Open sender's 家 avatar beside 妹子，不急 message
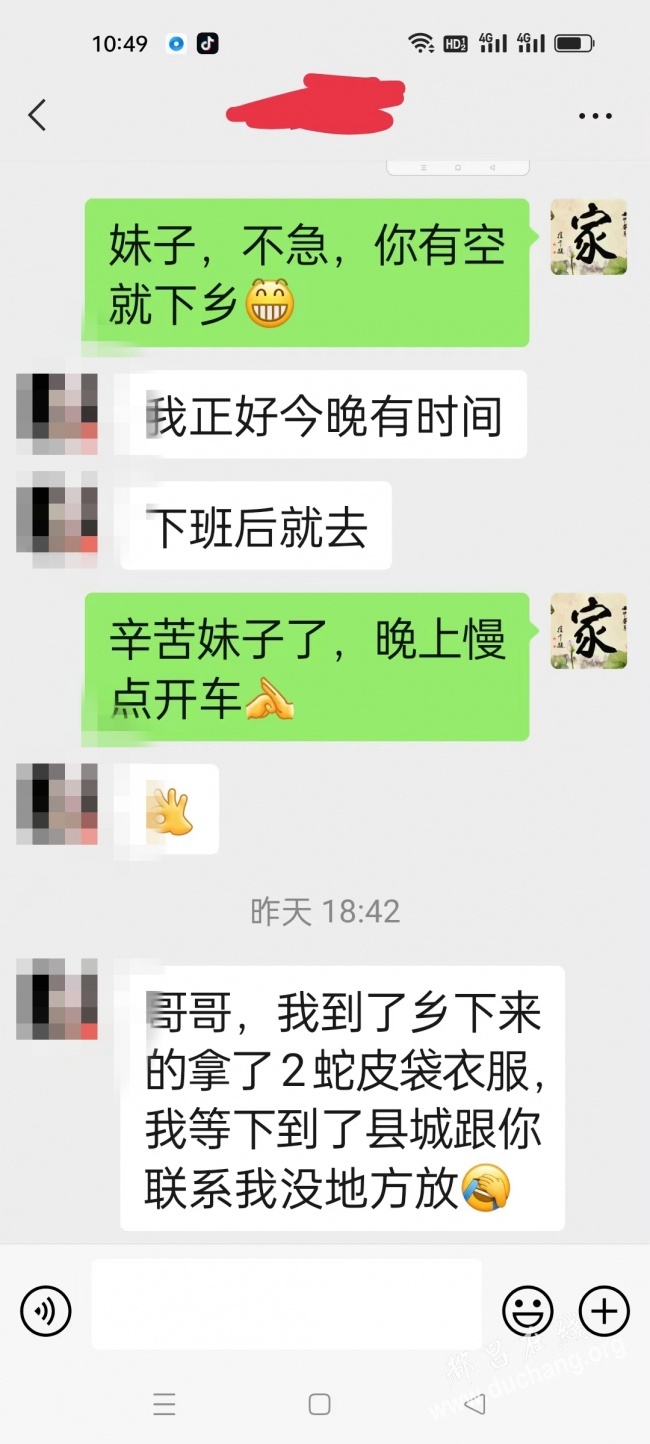Image resolution: width=650 pixels, height=1444 pixels. (589, 238)
